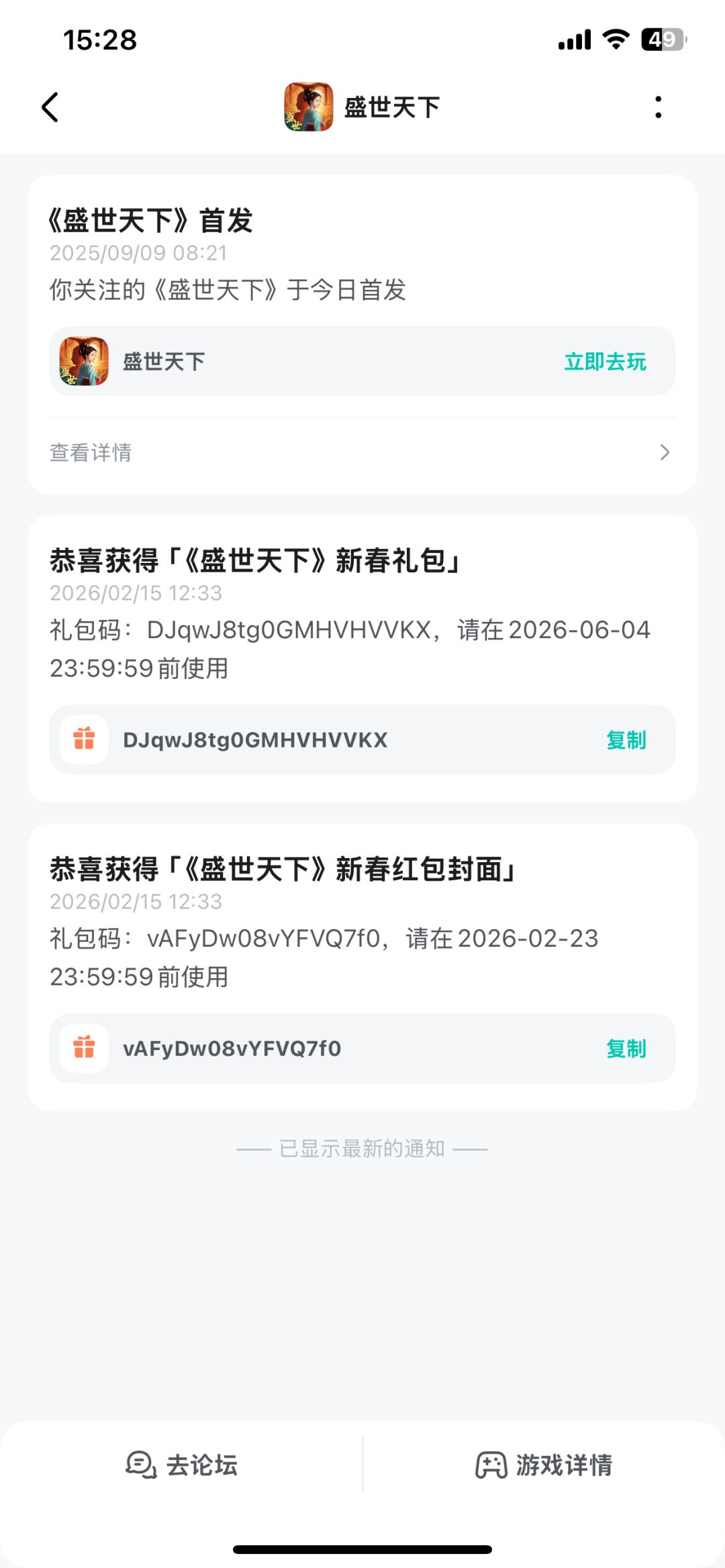The image size is (725, 1568).
Task: Copy gift code DJqwJ8tg0GMHVHVVKX
Action: (x=626, y=740)
